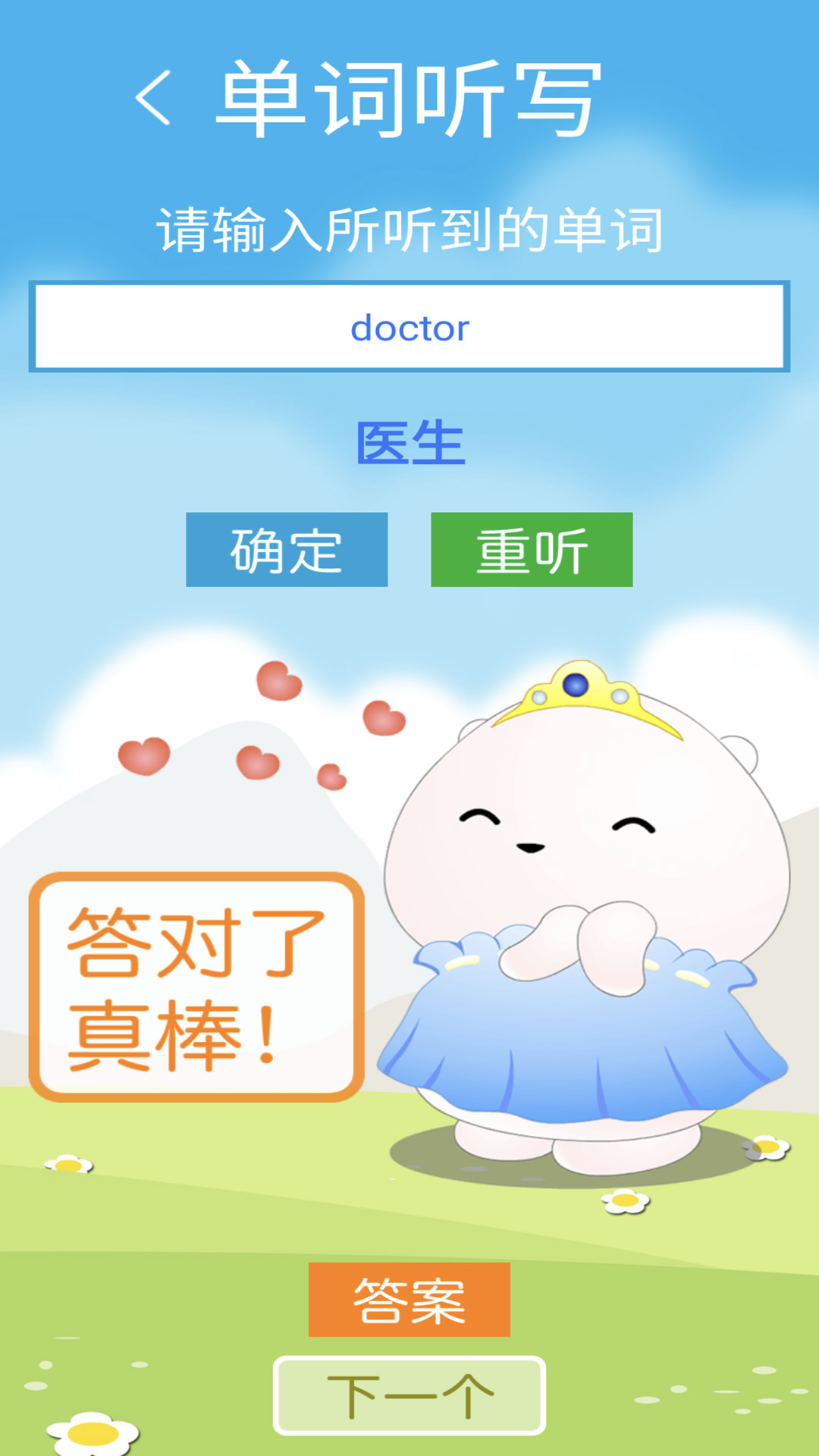Screen dimensions: 819x1456
Task: Tap the prompt 请输入所听到的单词
Action: click(409, 227)
